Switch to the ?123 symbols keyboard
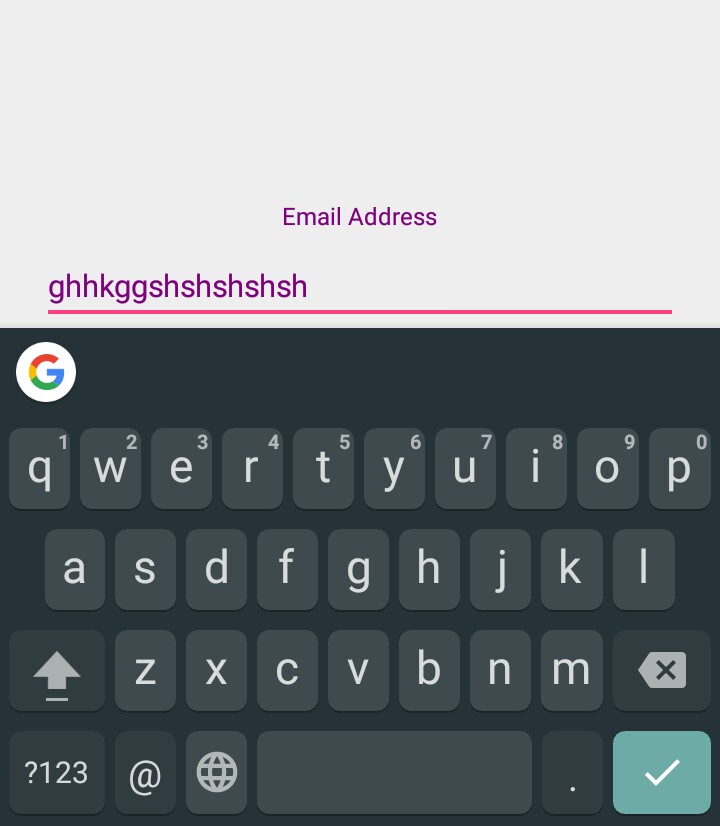Viewport: 720px width, 826px height. (57, 772)
